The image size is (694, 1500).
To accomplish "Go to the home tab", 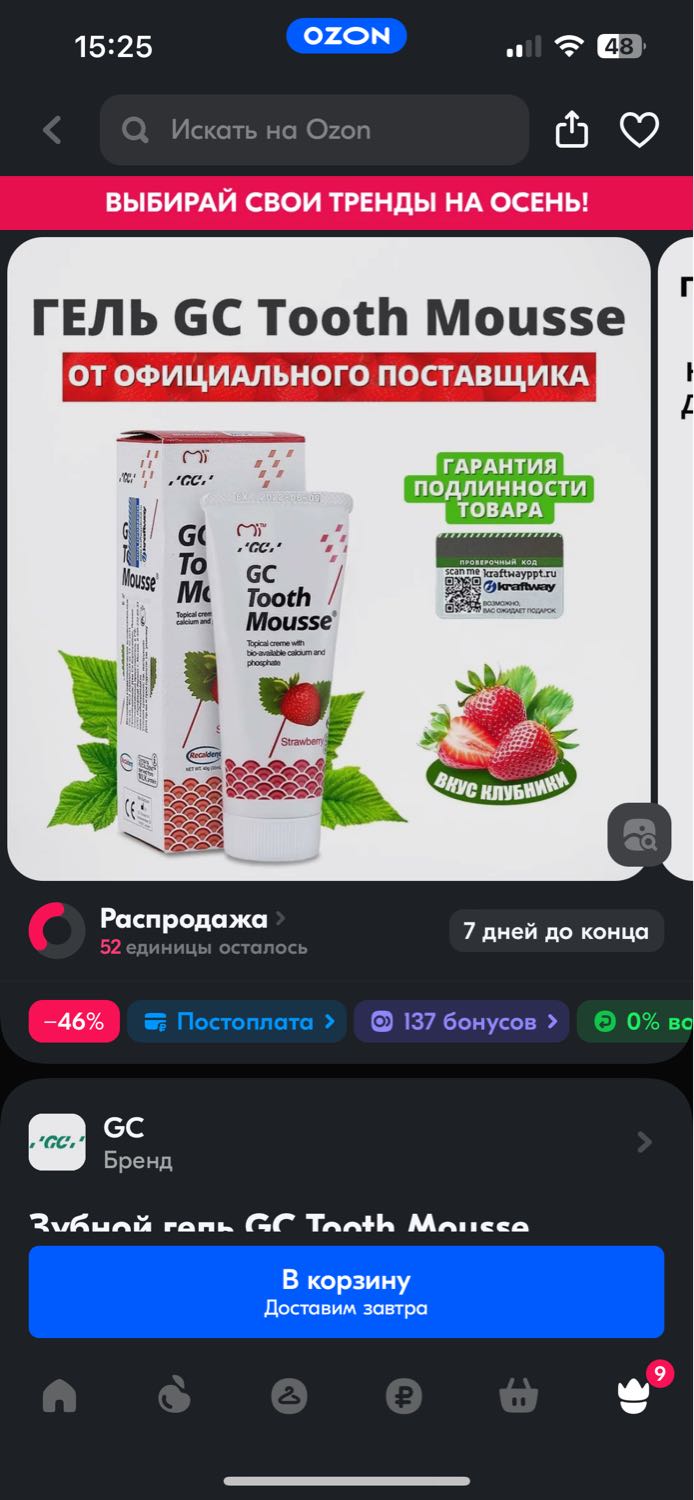I will click(x=60, y=1396).
